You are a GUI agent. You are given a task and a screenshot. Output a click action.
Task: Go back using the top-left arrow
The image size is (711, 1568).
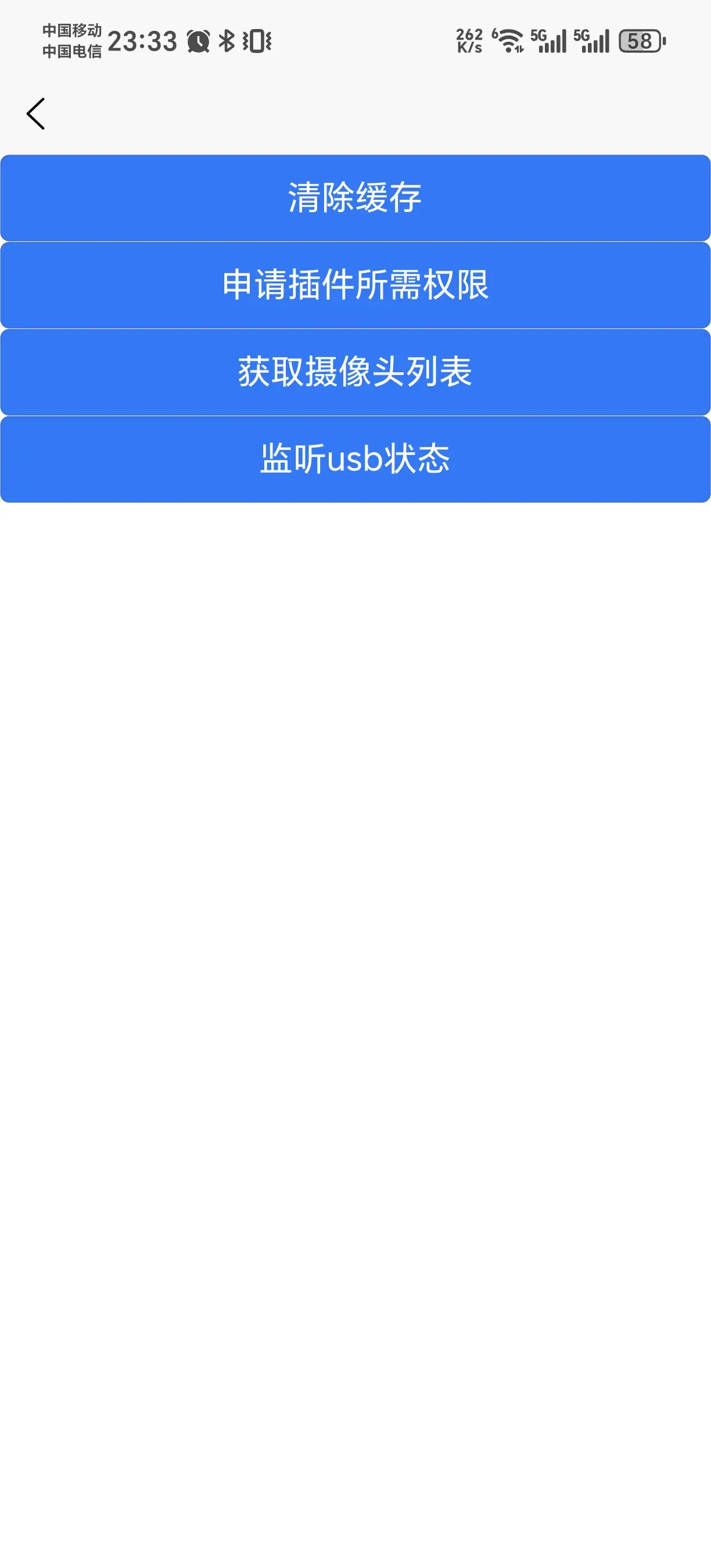tap(36, 114)
